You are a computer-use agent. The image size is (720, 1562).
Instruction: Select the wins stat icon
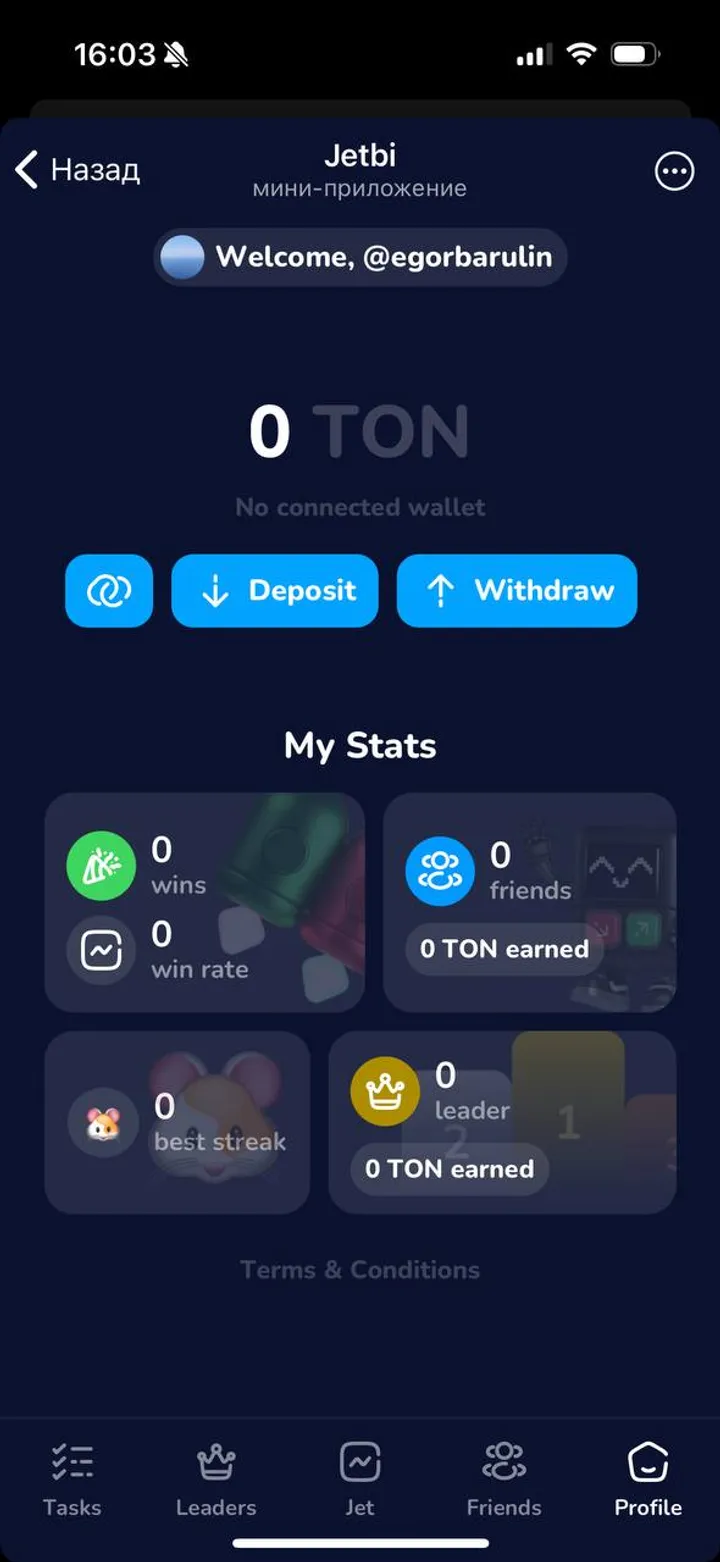[x=101, y=866]
